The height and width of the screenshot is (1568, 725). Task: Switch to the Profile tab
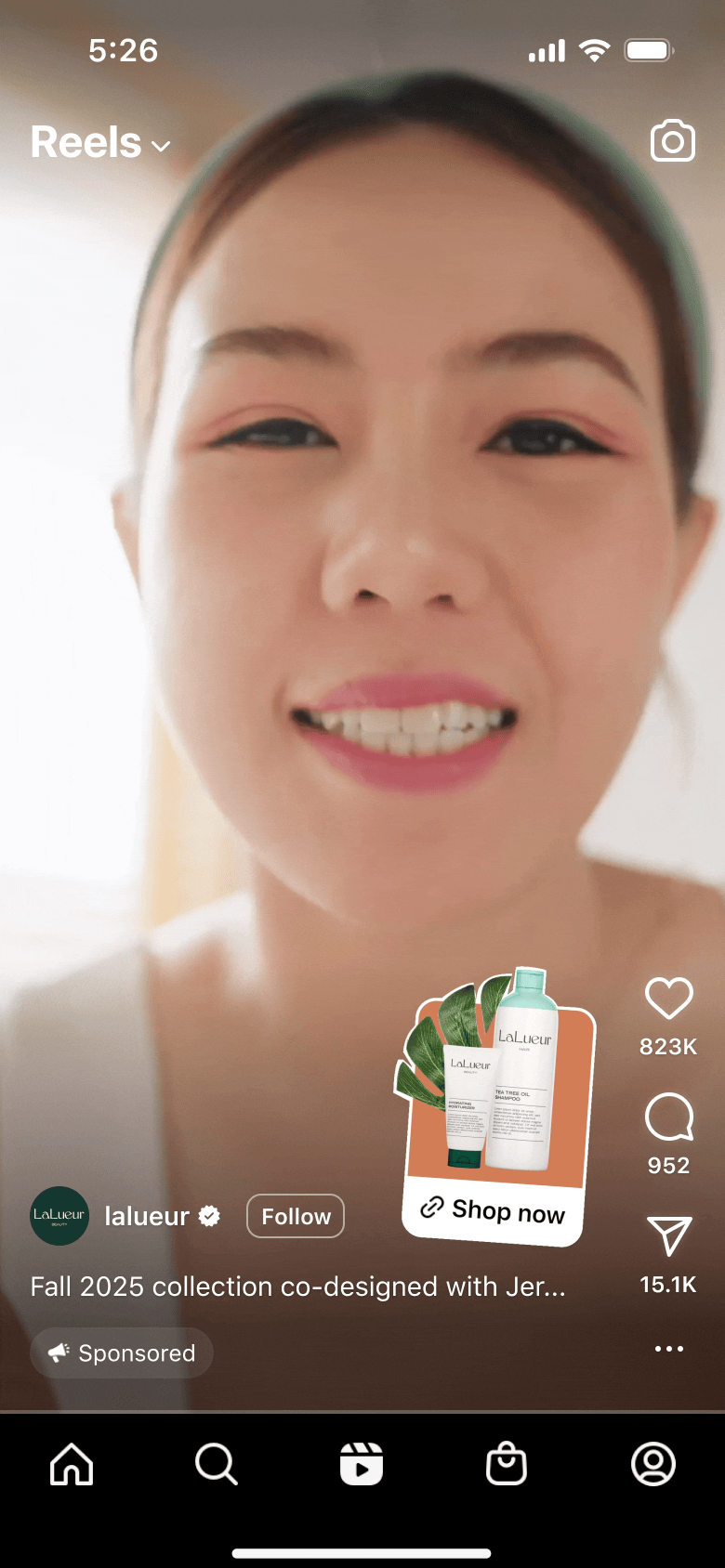tap(653, 1465)
